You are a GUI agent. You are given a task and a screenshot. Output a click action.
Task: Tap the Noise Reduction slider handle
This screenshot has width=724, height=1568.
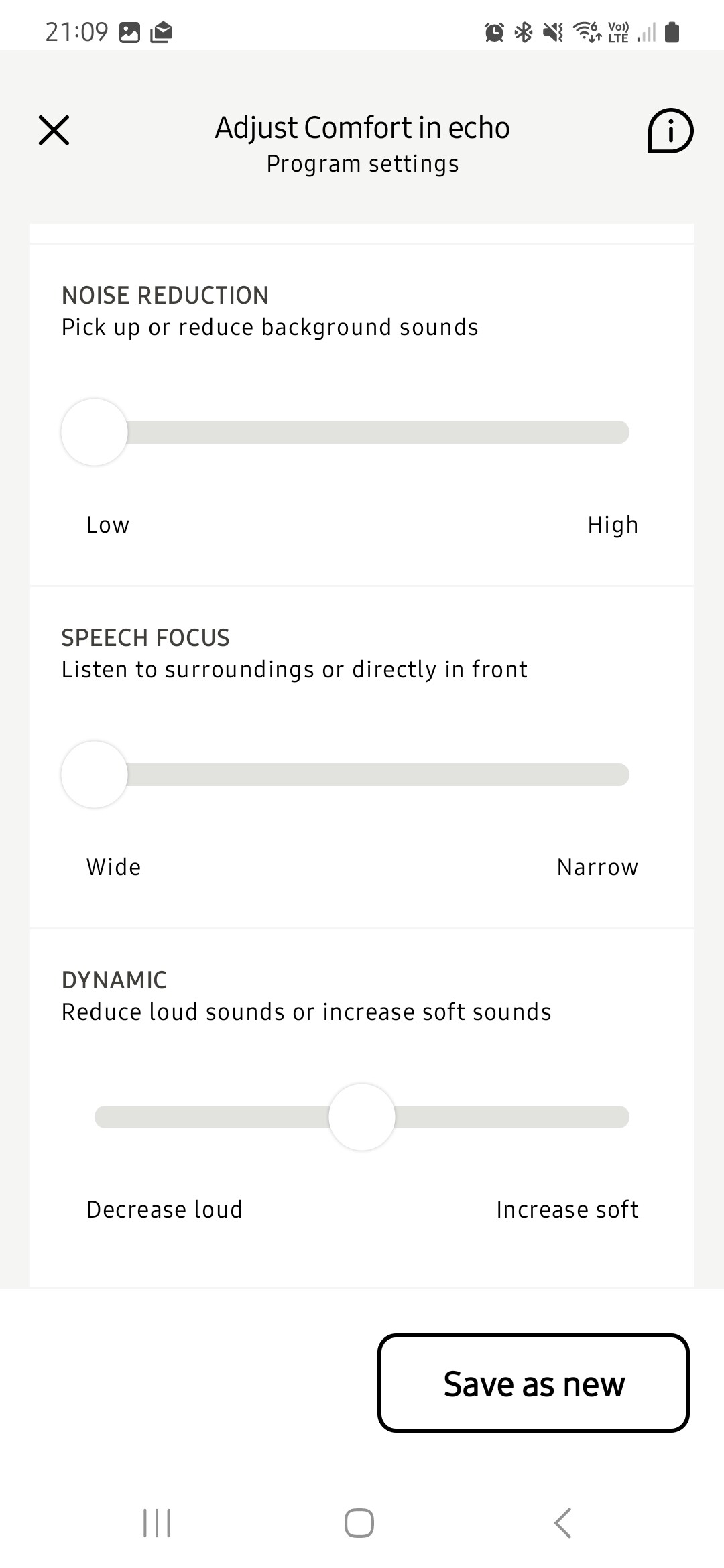point(95,432)
